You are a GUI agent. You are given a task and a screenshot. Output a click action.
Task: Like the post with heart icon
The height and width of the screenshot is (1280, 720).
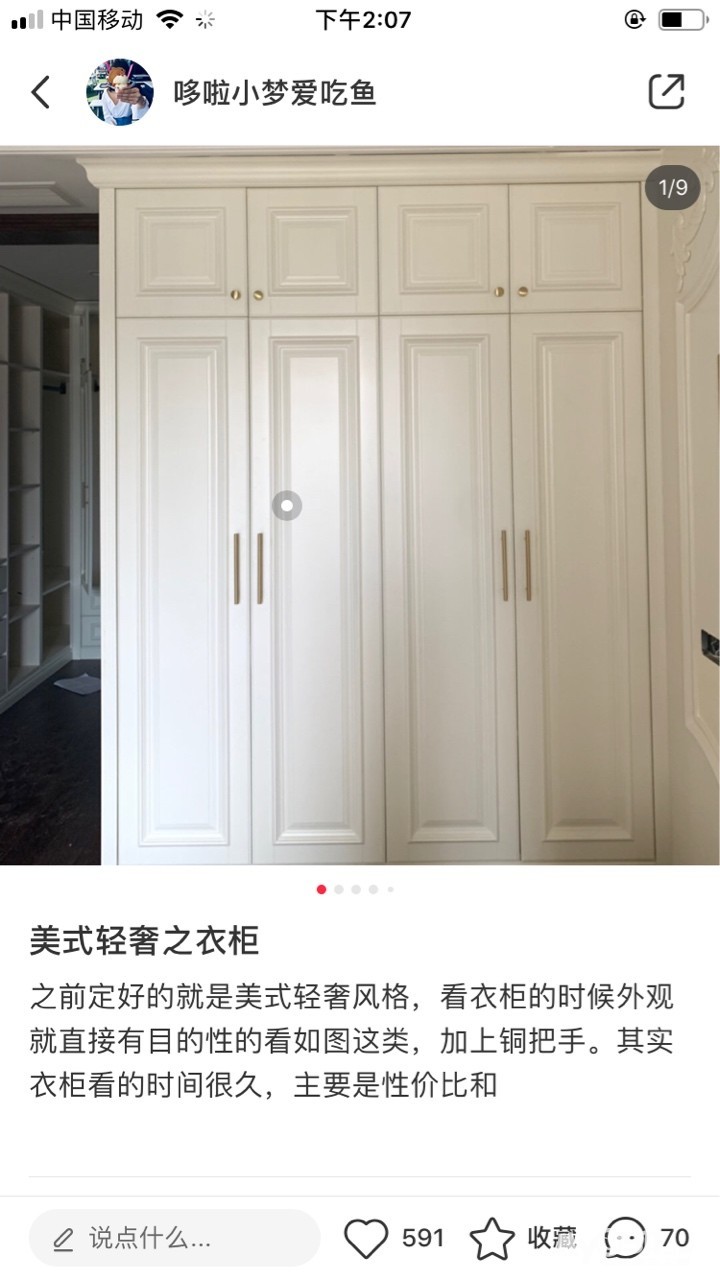(366, 1238)
